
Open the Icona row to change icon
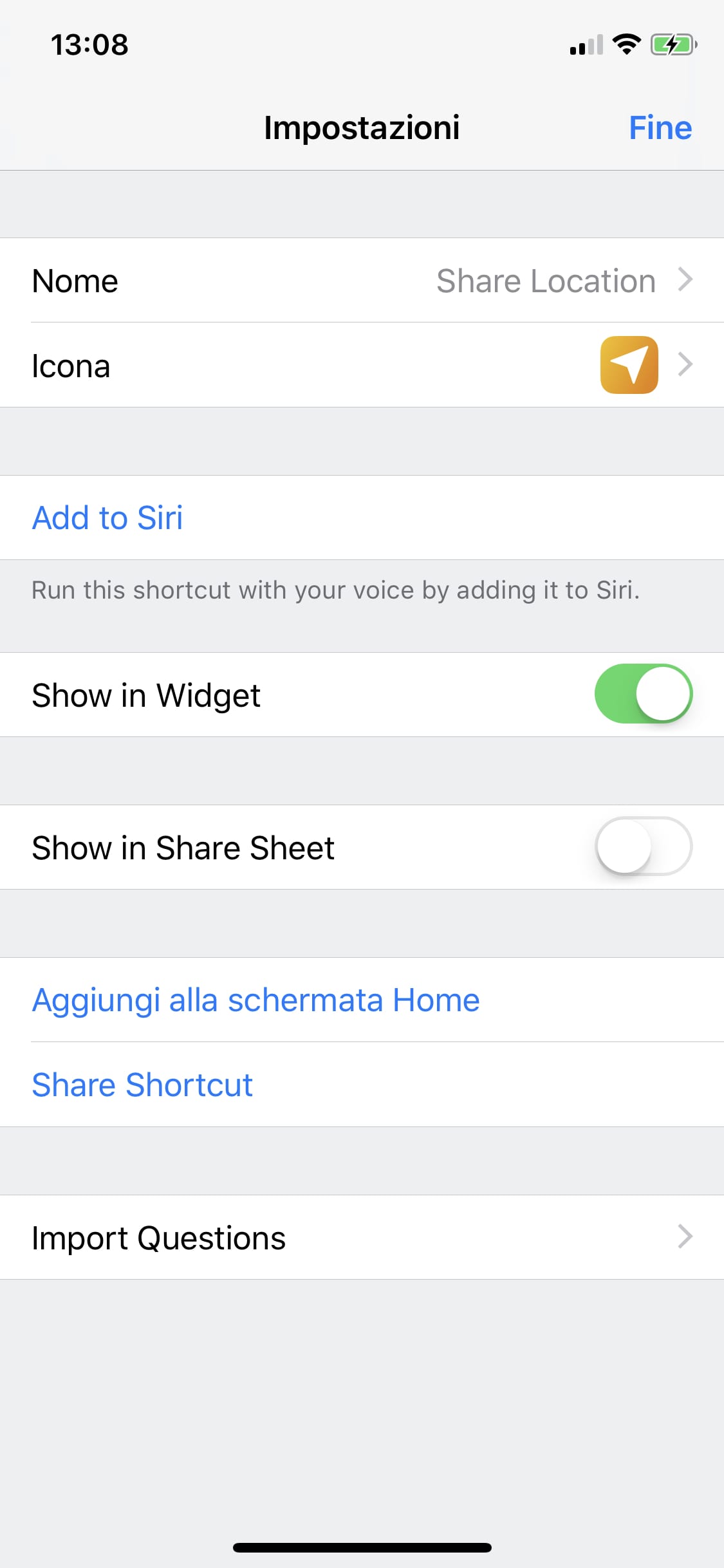pos(362,365)
